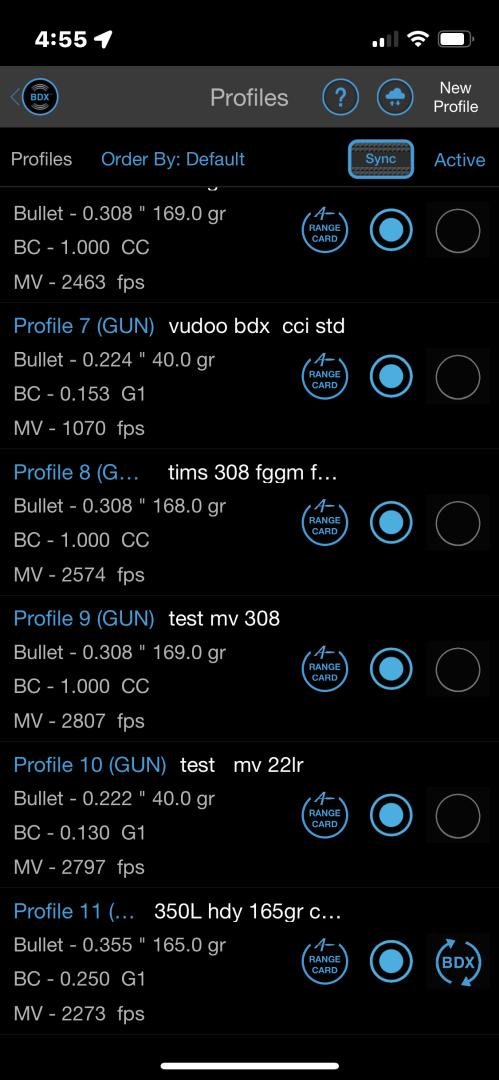
Task: Go back via the BDX button
Action: point(36,97)
